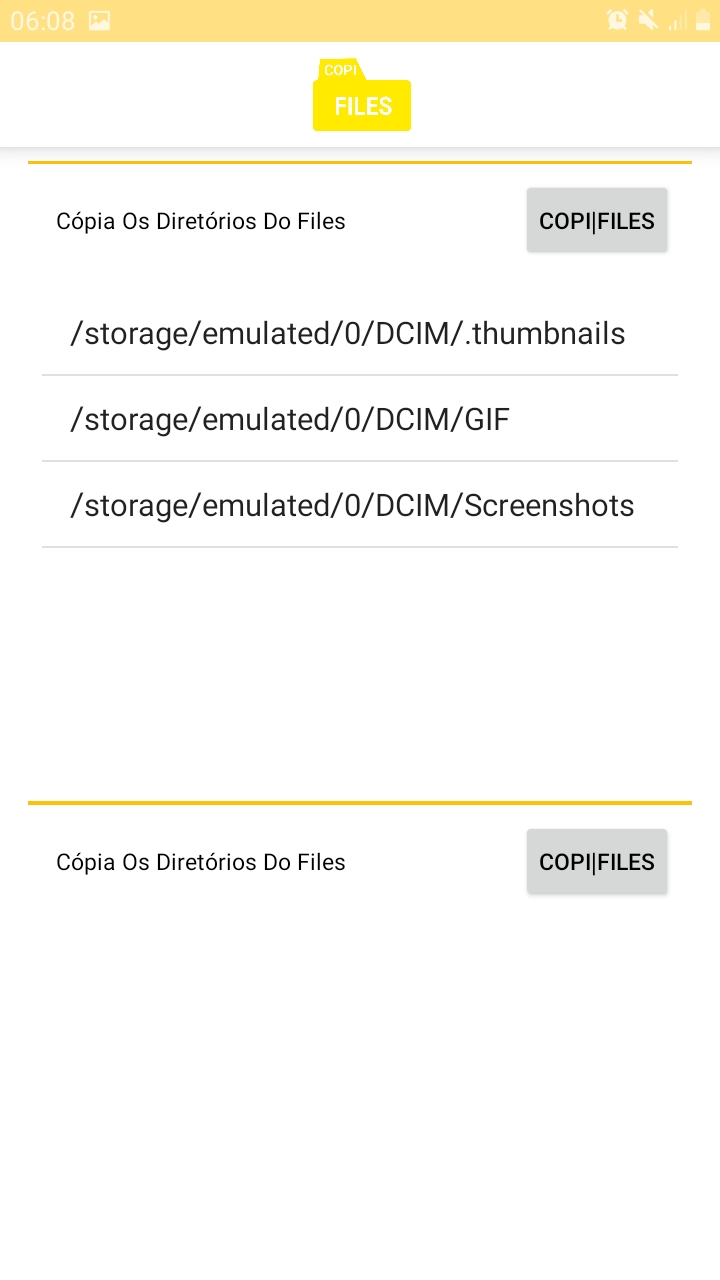This screenshot has height=1280, width=720.
Task: Tap the muted sound icon in status bar
Action: (649, 19)
